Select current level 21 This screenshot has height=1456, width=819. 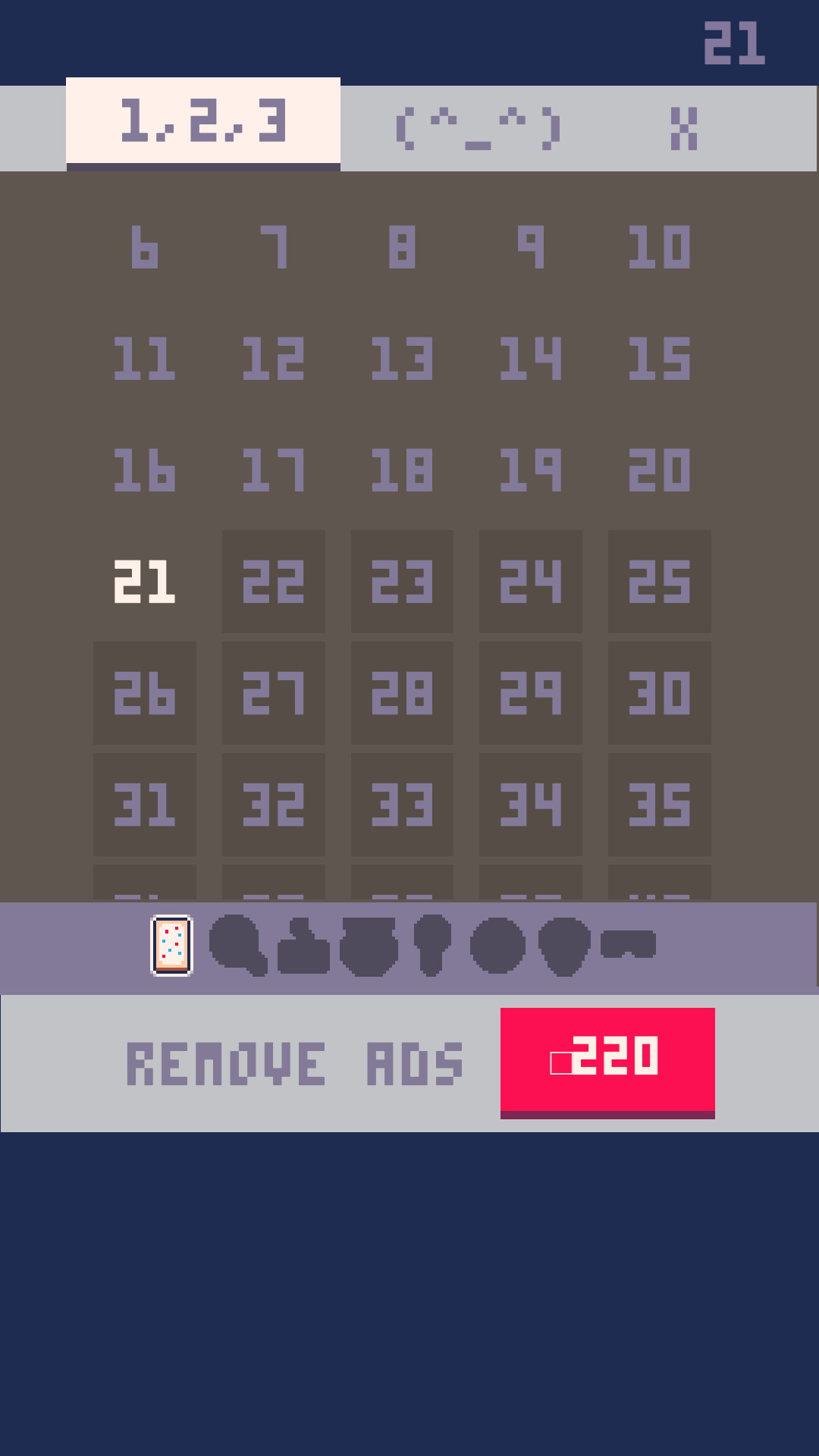(x=145, y=582)
